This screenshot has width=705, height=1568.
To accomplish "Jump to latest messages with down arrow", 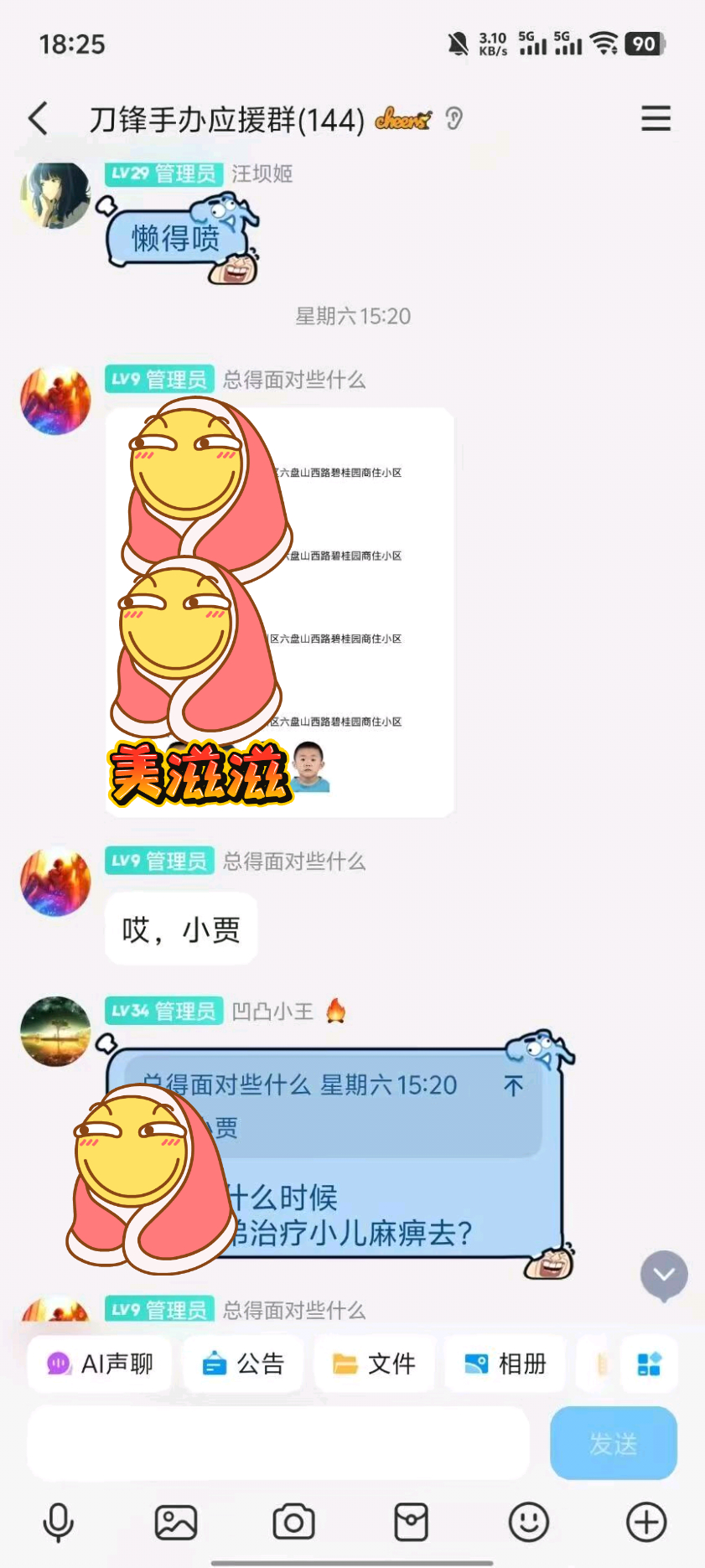I will point(664,1276).
